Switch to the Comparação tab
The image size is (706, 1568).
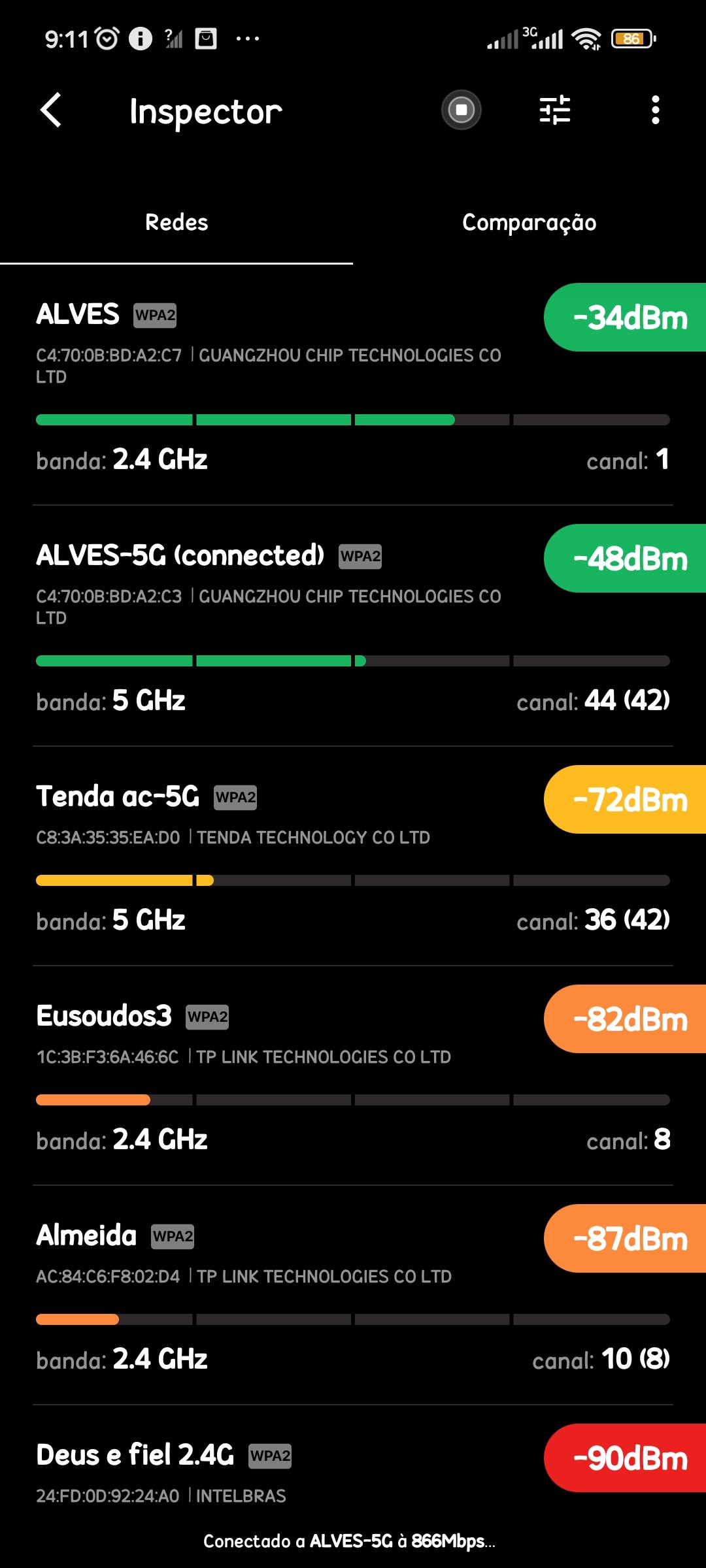pyautogui.click(x=529, y=223)
